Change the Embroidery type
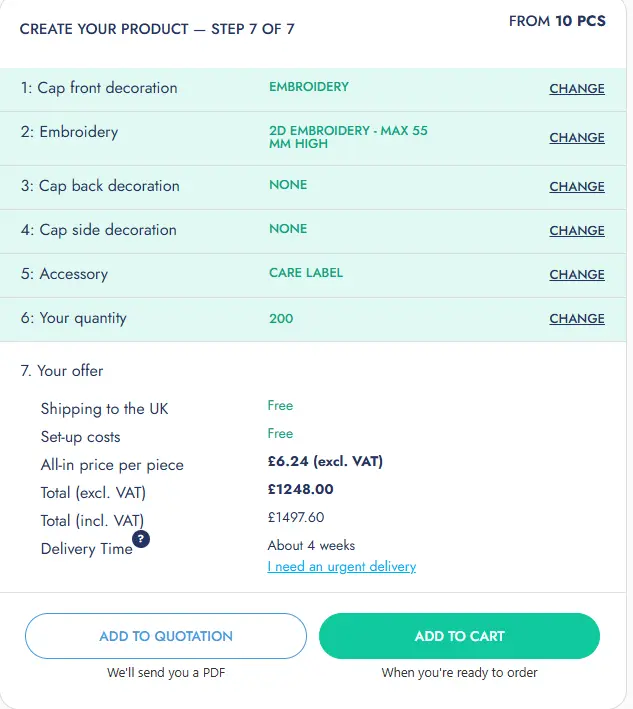 (576, 138)
